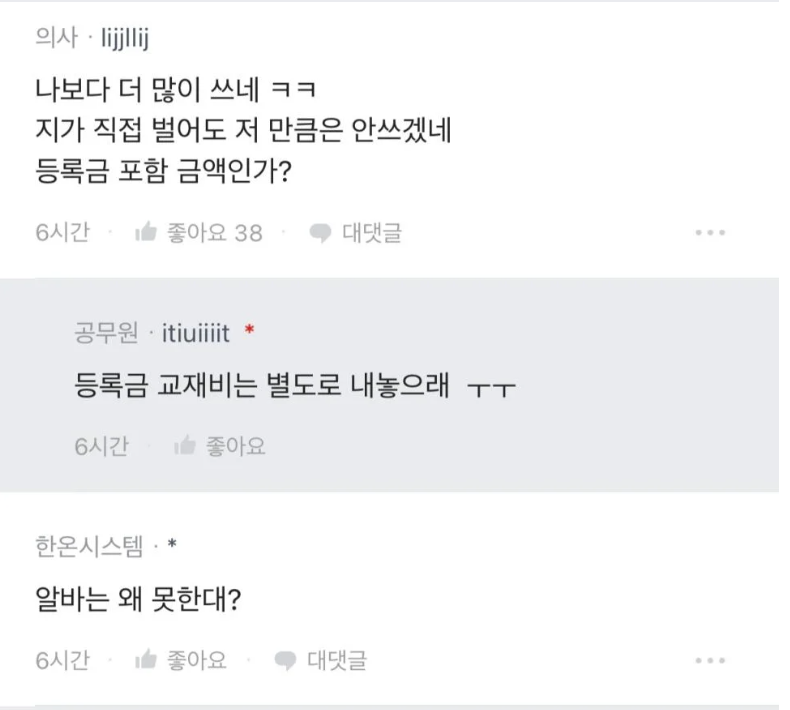Screen dimensions: 790x710
Task: Like the comment by 의사 lijjllij
Action: coord(198,233)
